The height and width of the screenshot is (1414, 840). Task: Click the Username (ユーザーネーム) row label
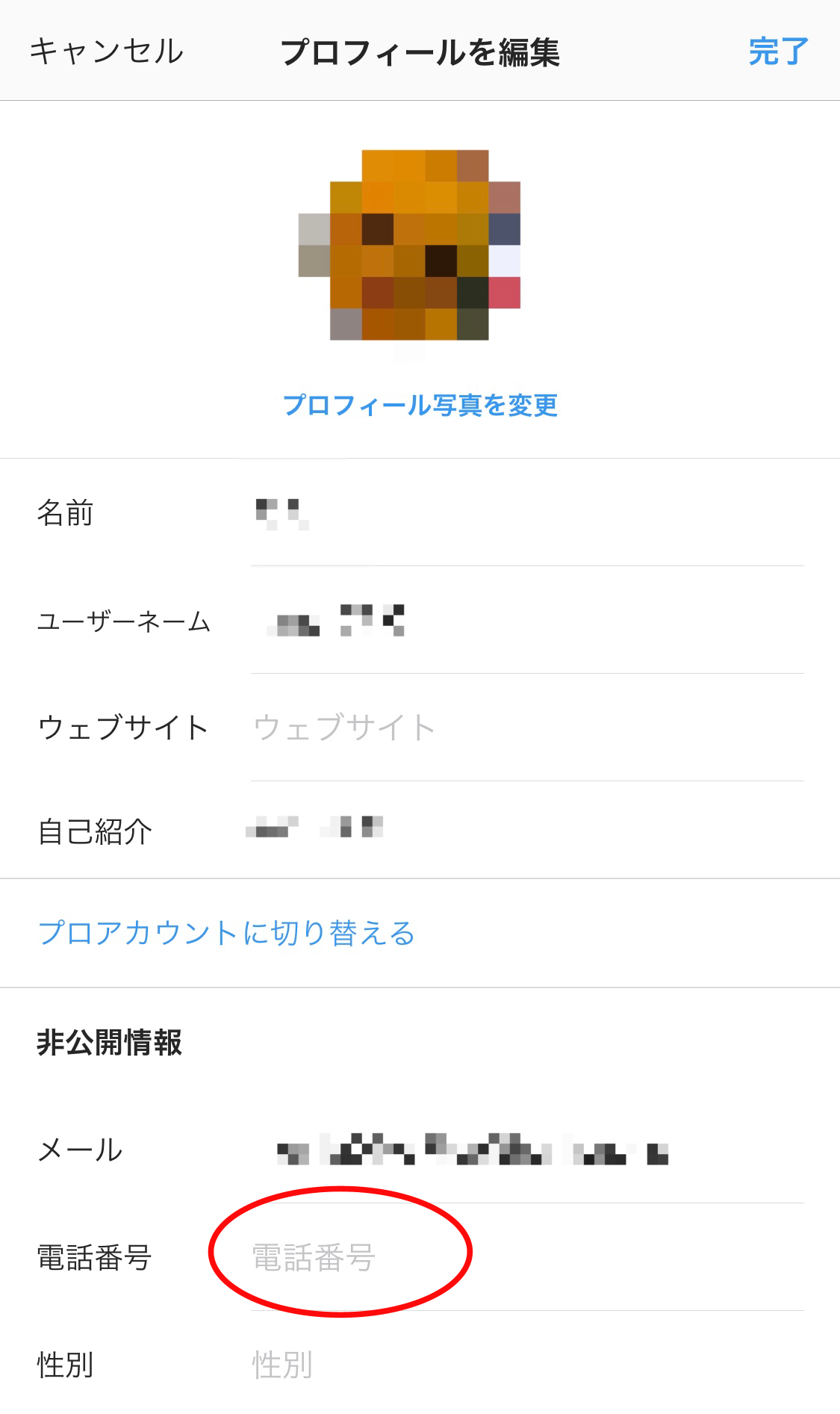125,622
